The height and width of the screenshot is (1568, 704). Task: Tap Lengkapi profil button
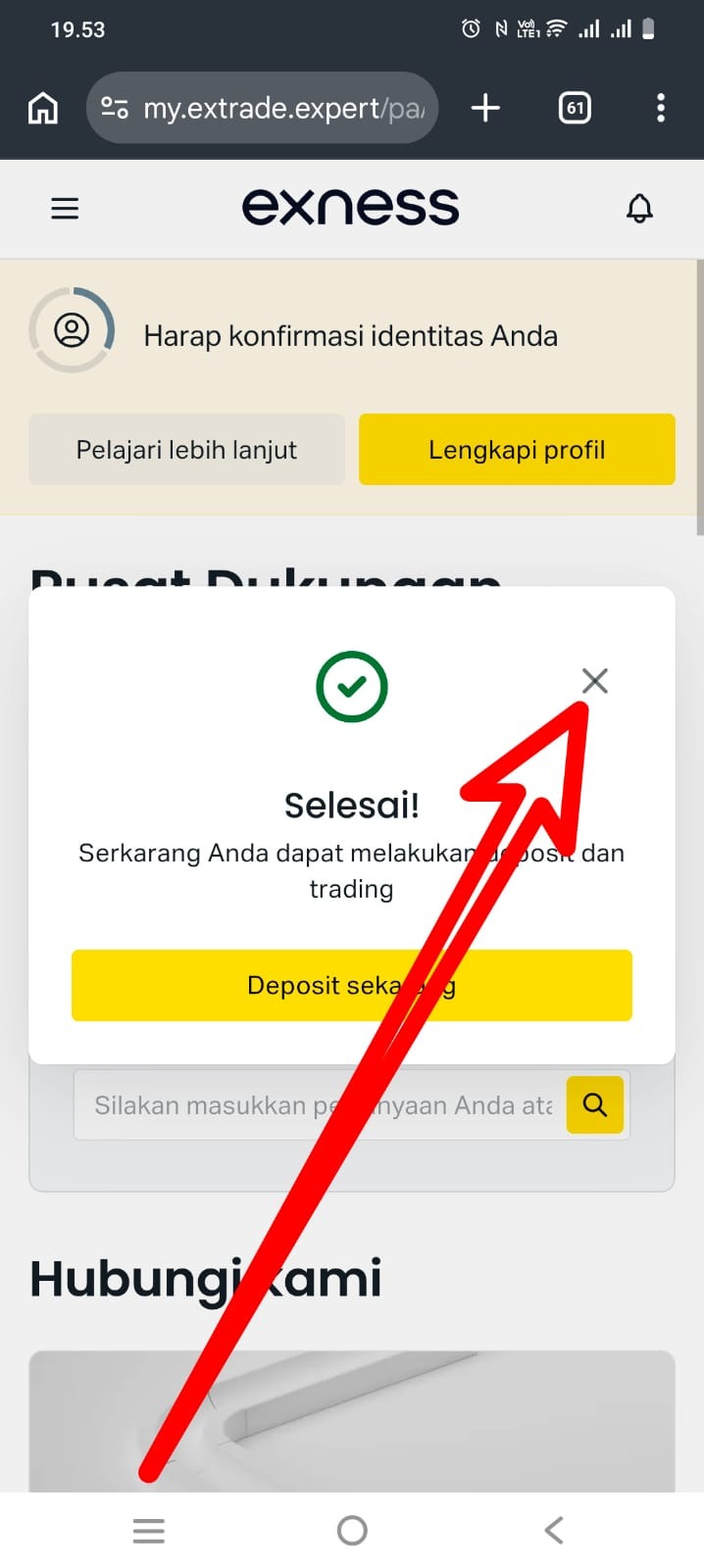pos(517,450)
